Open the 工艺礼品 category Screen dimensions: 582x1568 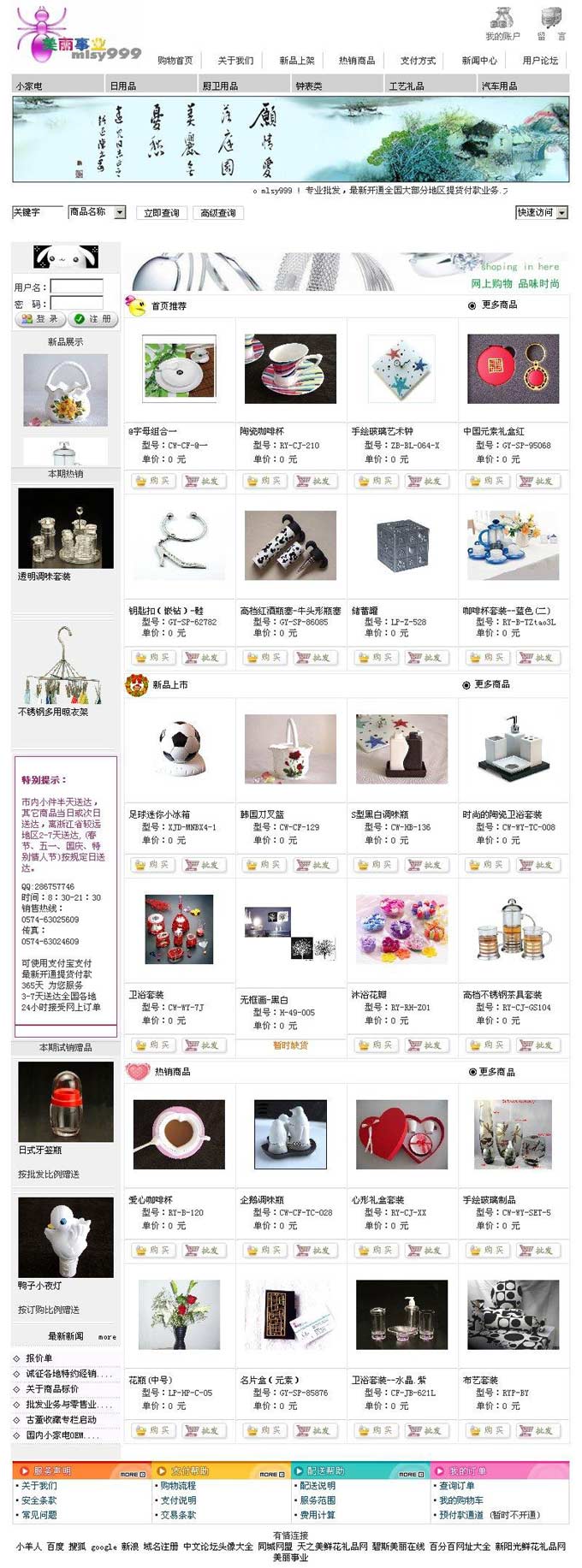[406, 86]
